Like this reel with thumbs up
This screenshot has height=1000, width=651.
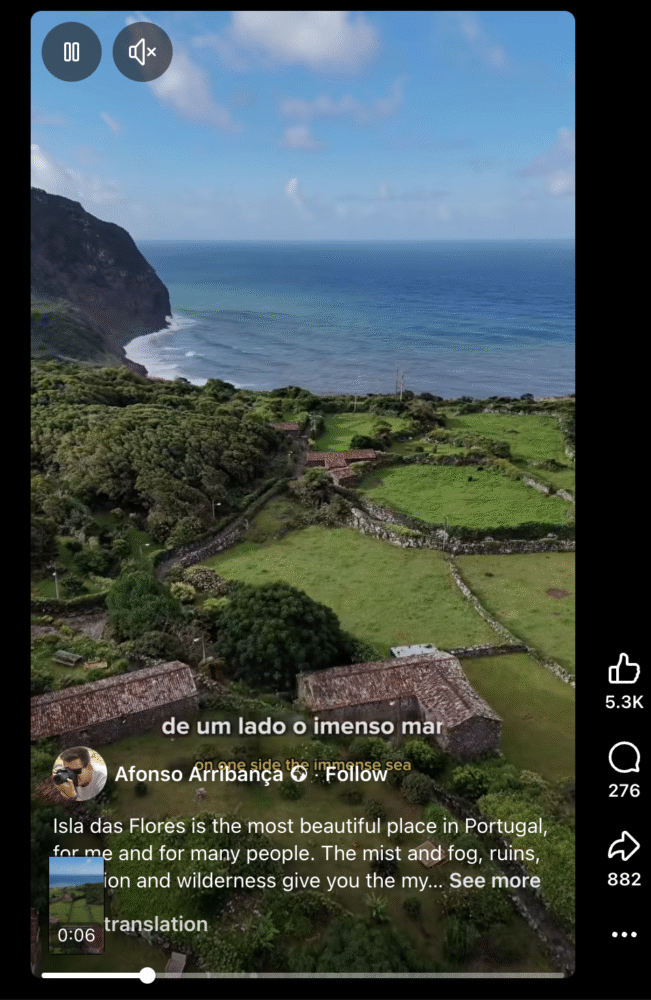pos(624,669)
